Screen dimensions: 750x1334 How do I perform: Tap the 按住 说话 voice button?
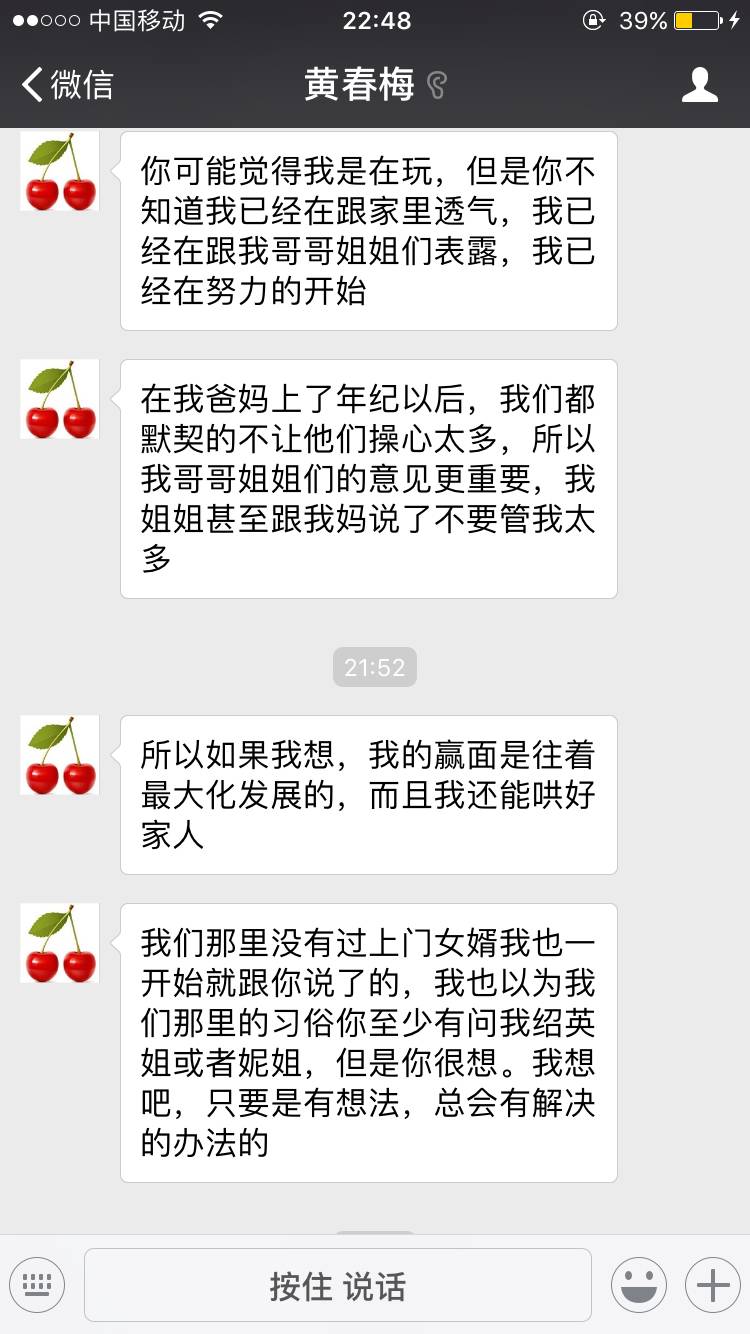click(x=337, y=1285)
